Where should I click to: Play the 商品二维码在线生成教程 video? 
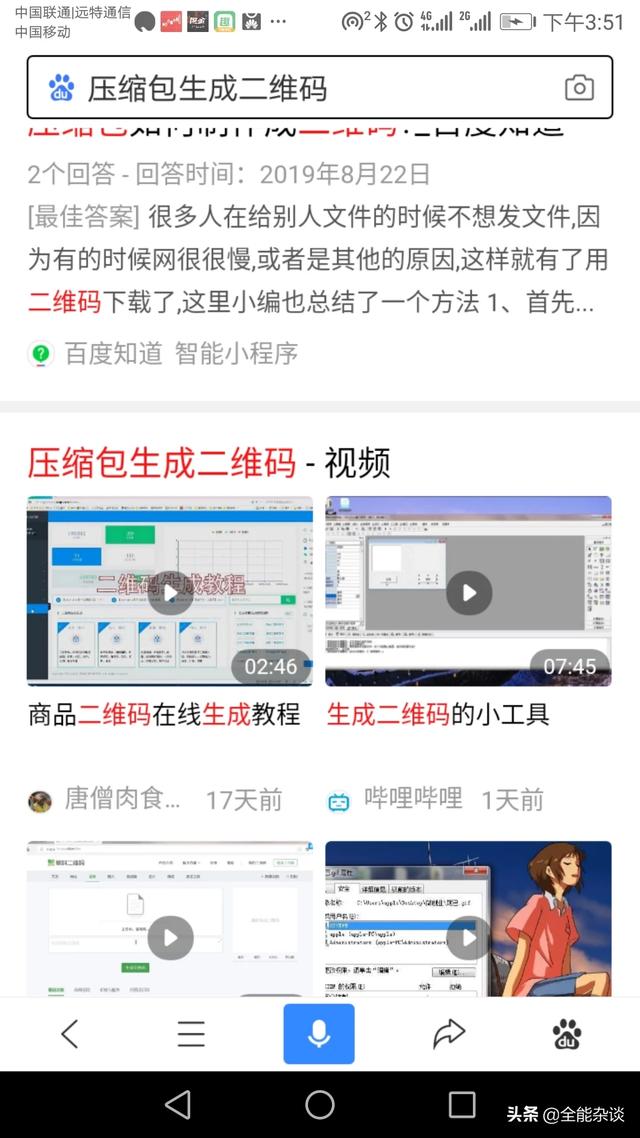coord(170,593)
